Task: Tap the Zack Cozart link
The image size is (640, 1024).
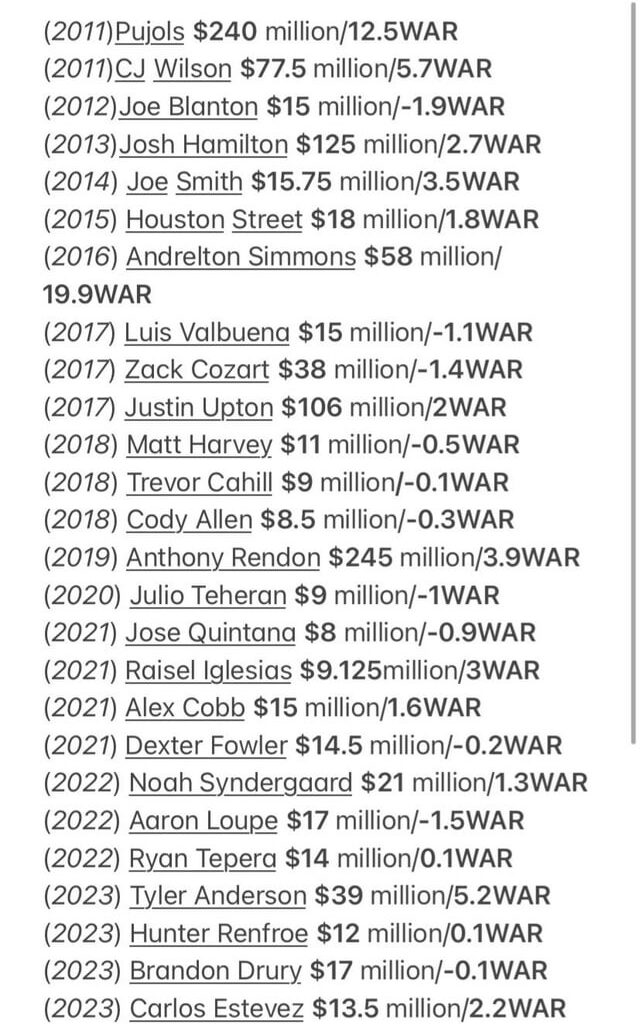Action: (197, 370)
